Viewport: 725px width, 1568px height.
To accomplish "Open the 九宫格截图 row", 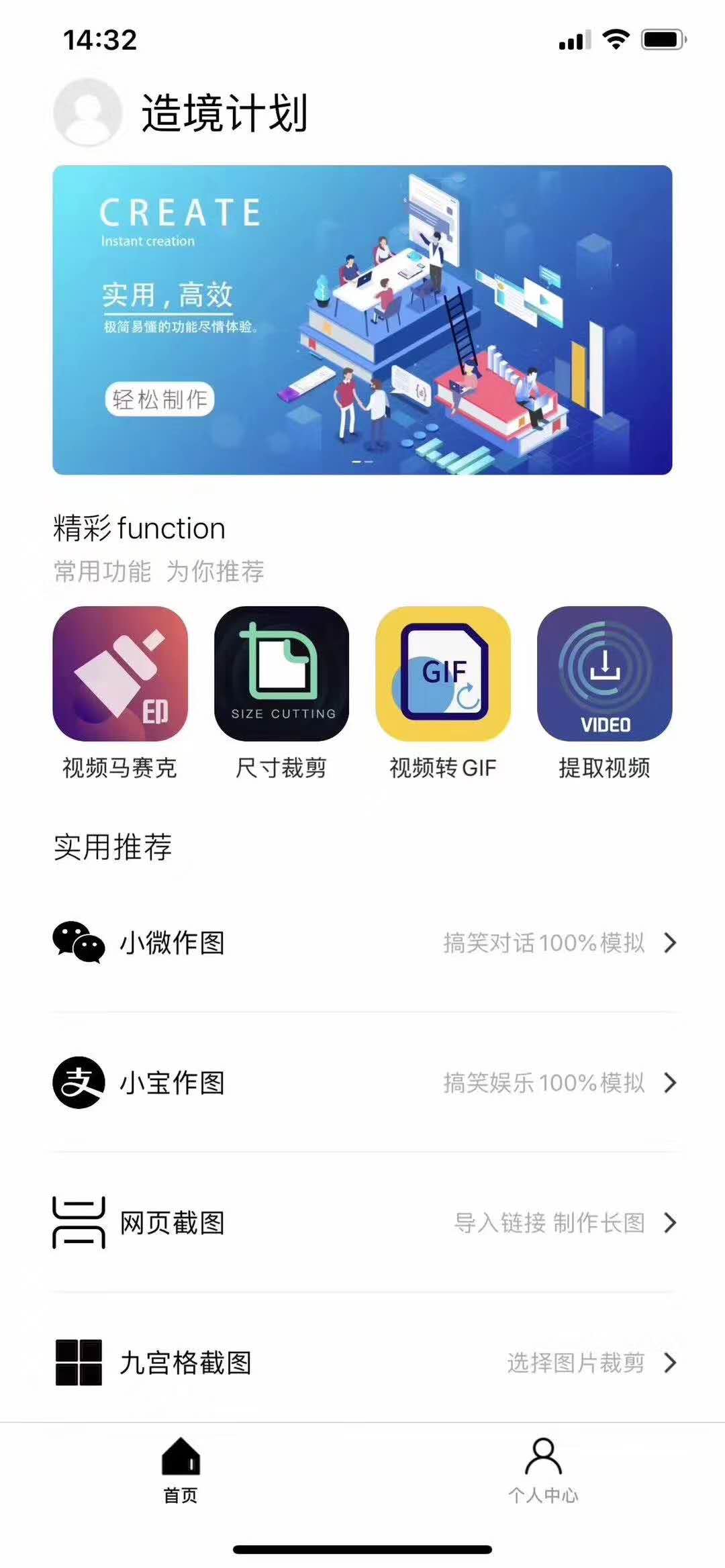I will (362, 1363).
